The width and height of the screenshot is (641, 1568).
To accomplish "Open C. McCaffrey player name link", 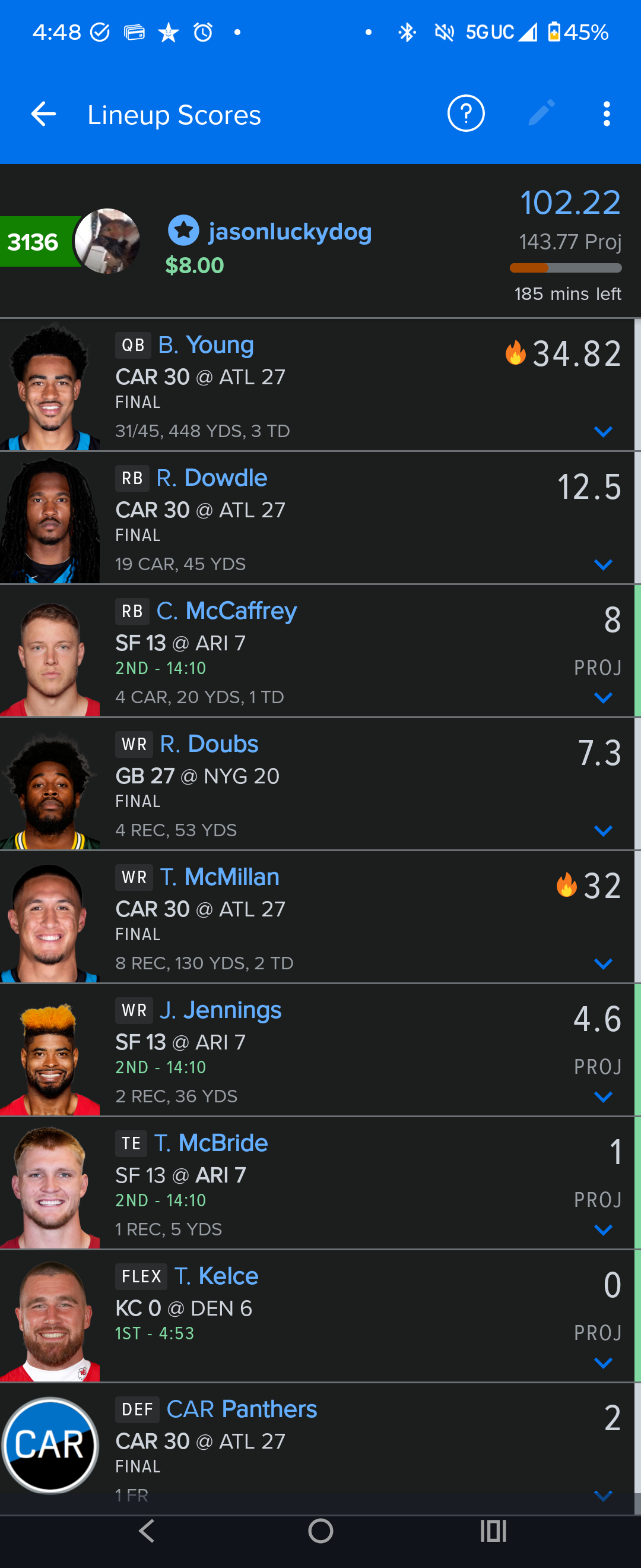I will tap(226, 611).
